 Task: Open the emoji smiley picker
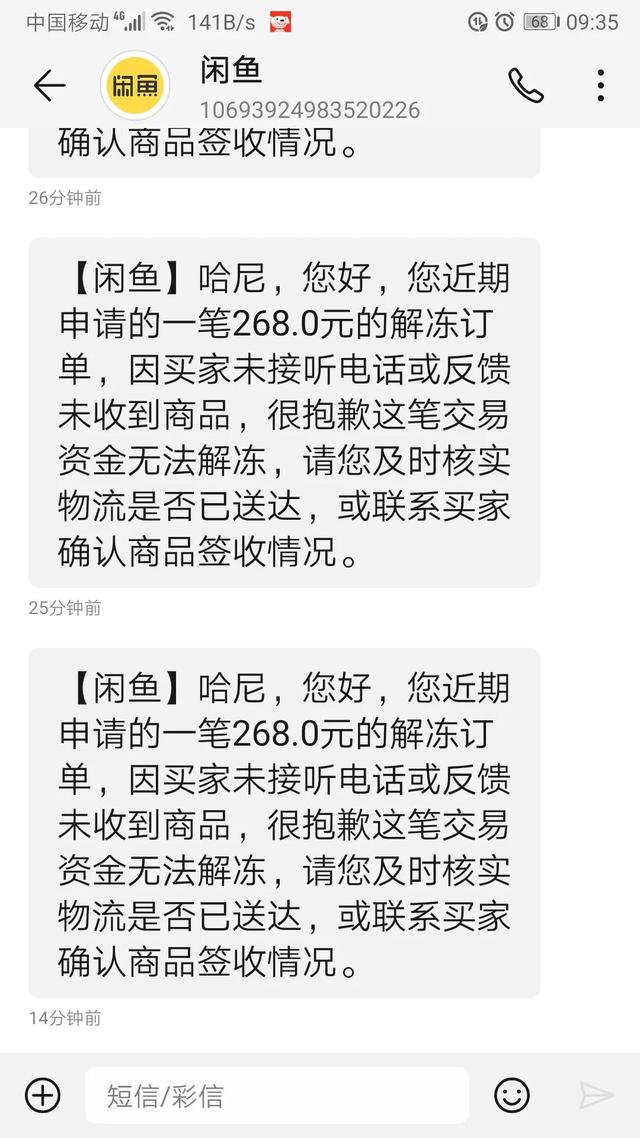(x=512, y=1095)
